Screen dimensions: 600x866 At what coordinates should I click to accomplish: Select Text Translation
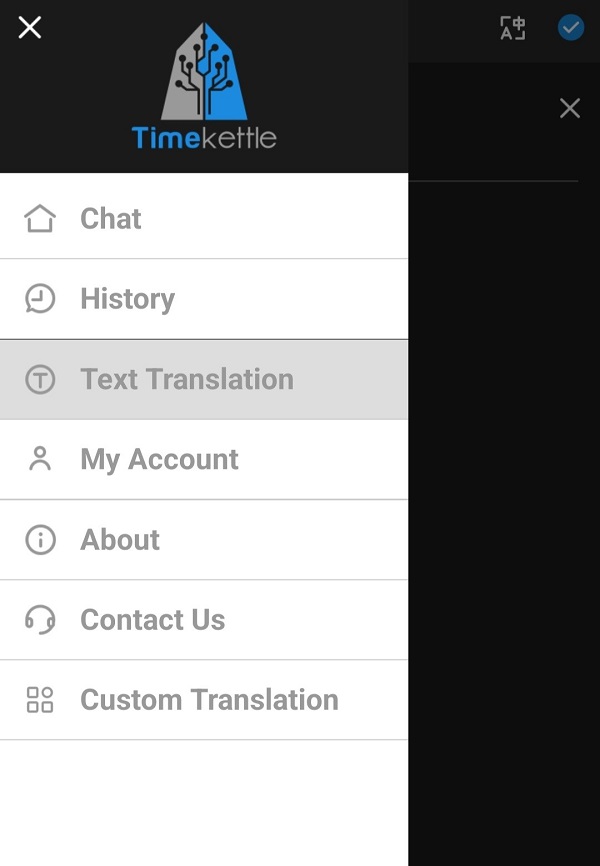(186, 379)
